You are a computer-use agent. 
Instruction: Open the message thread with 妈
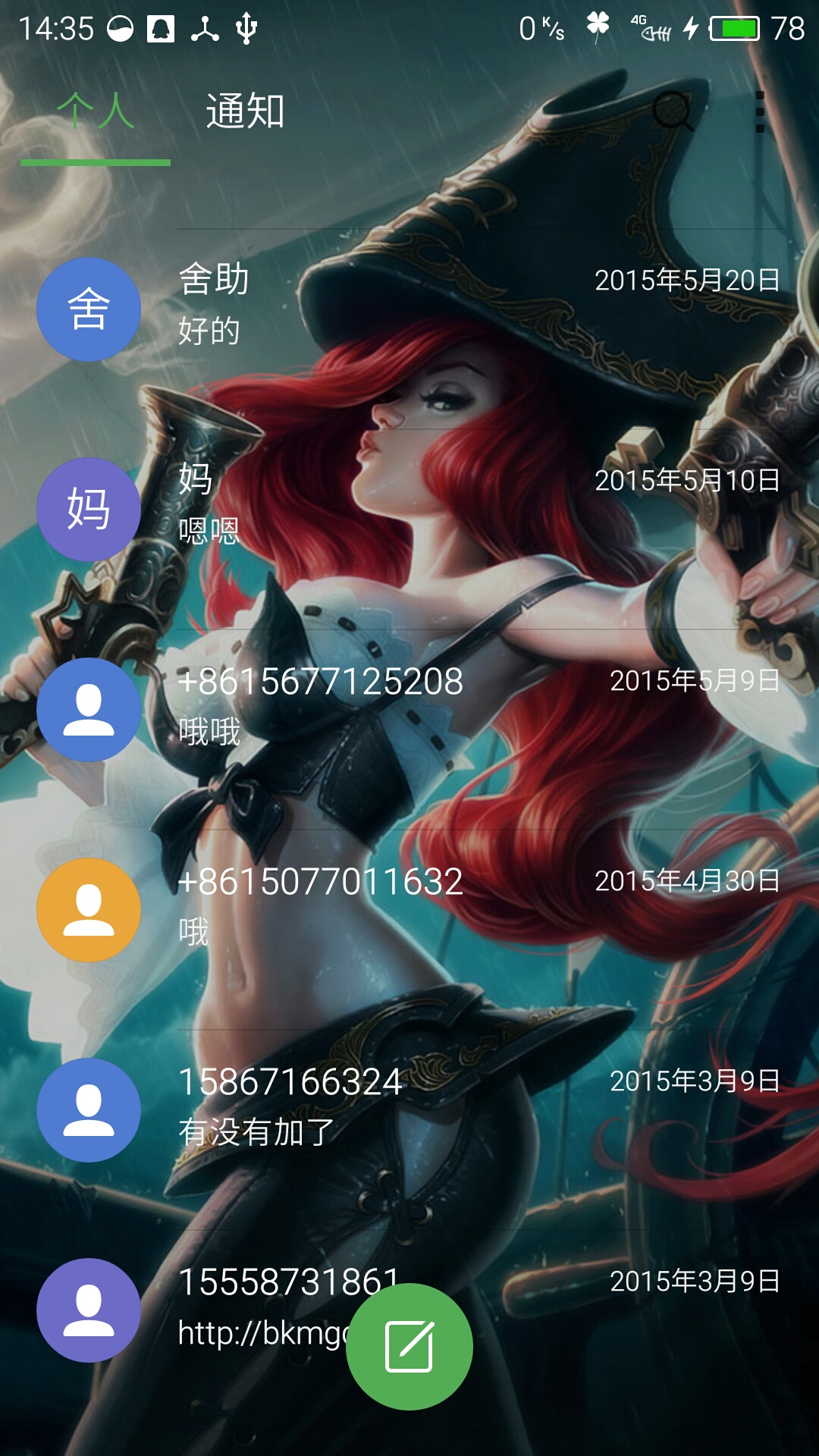[x=409, y=509]
